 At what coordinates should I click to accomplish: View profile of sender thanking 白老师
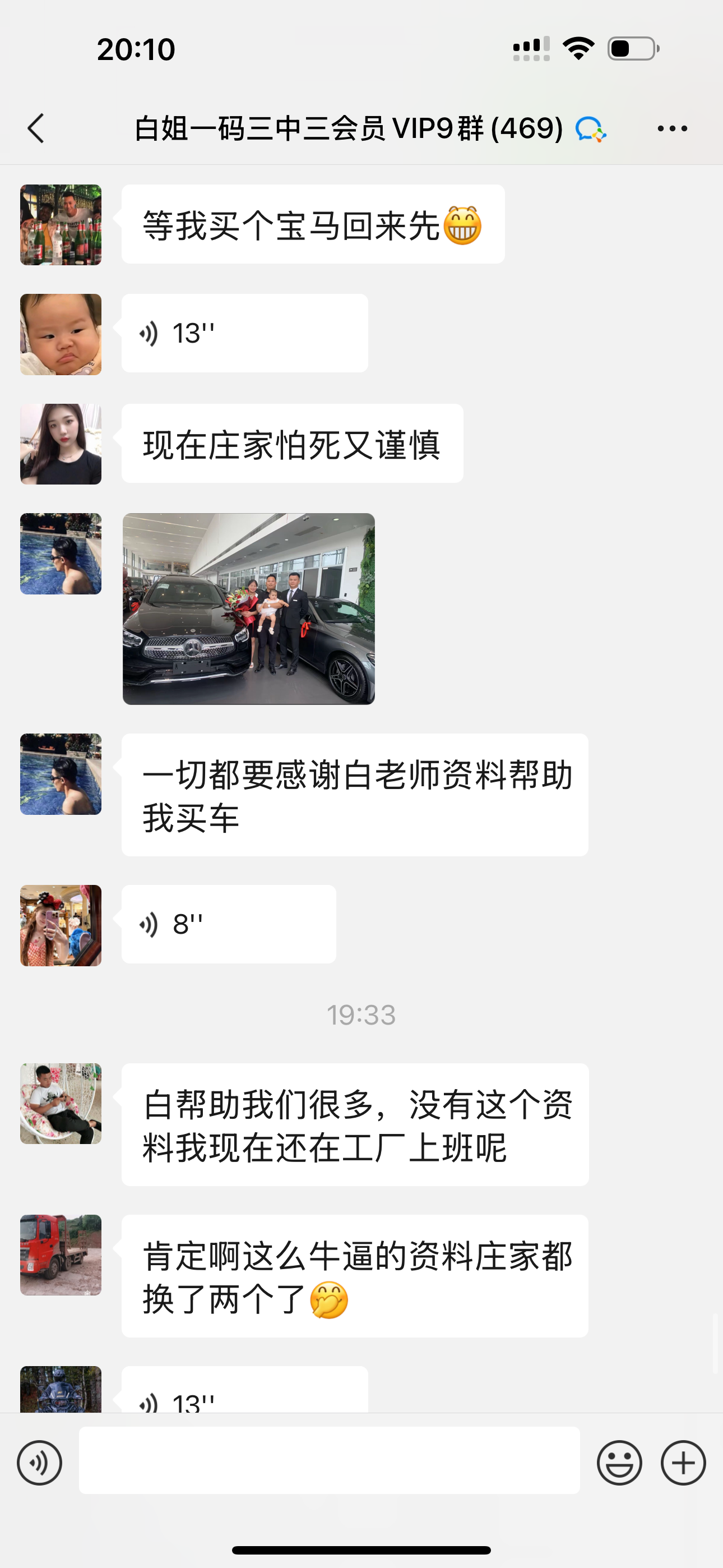(x=61, y=774)
